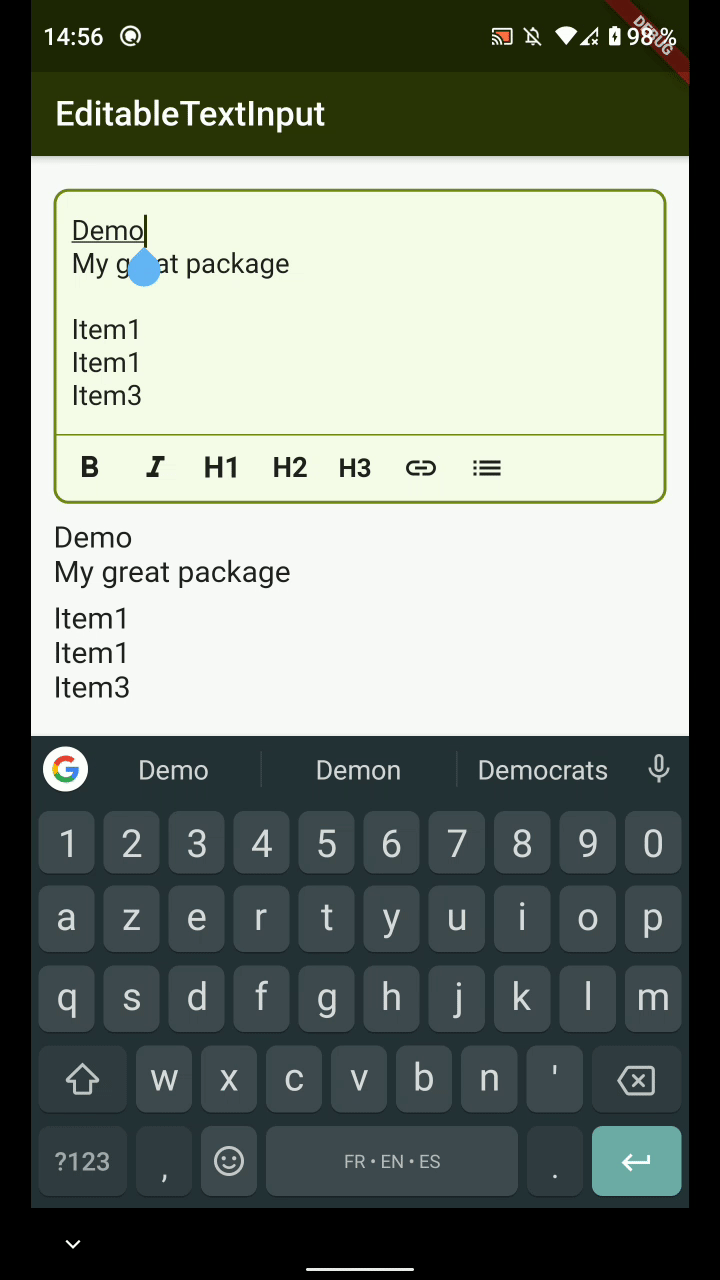Start voice input with the microphone
Image resolution: width=720 pixels, height=1280 pixels.
tap(659, 769)
